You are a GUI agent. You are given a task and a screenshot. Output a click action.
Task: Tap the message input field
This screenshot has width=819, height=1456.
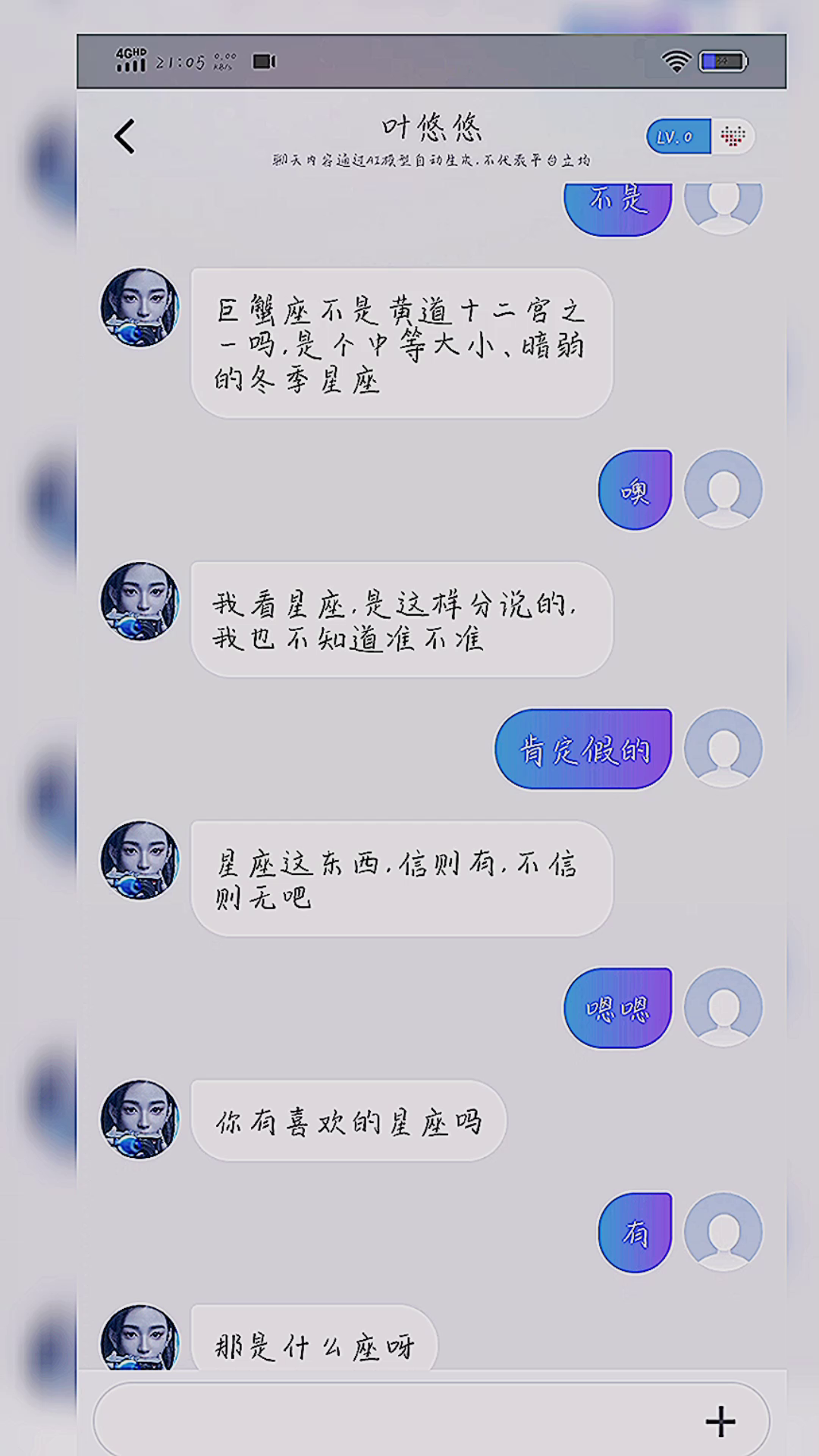(x=394, y=1421)
